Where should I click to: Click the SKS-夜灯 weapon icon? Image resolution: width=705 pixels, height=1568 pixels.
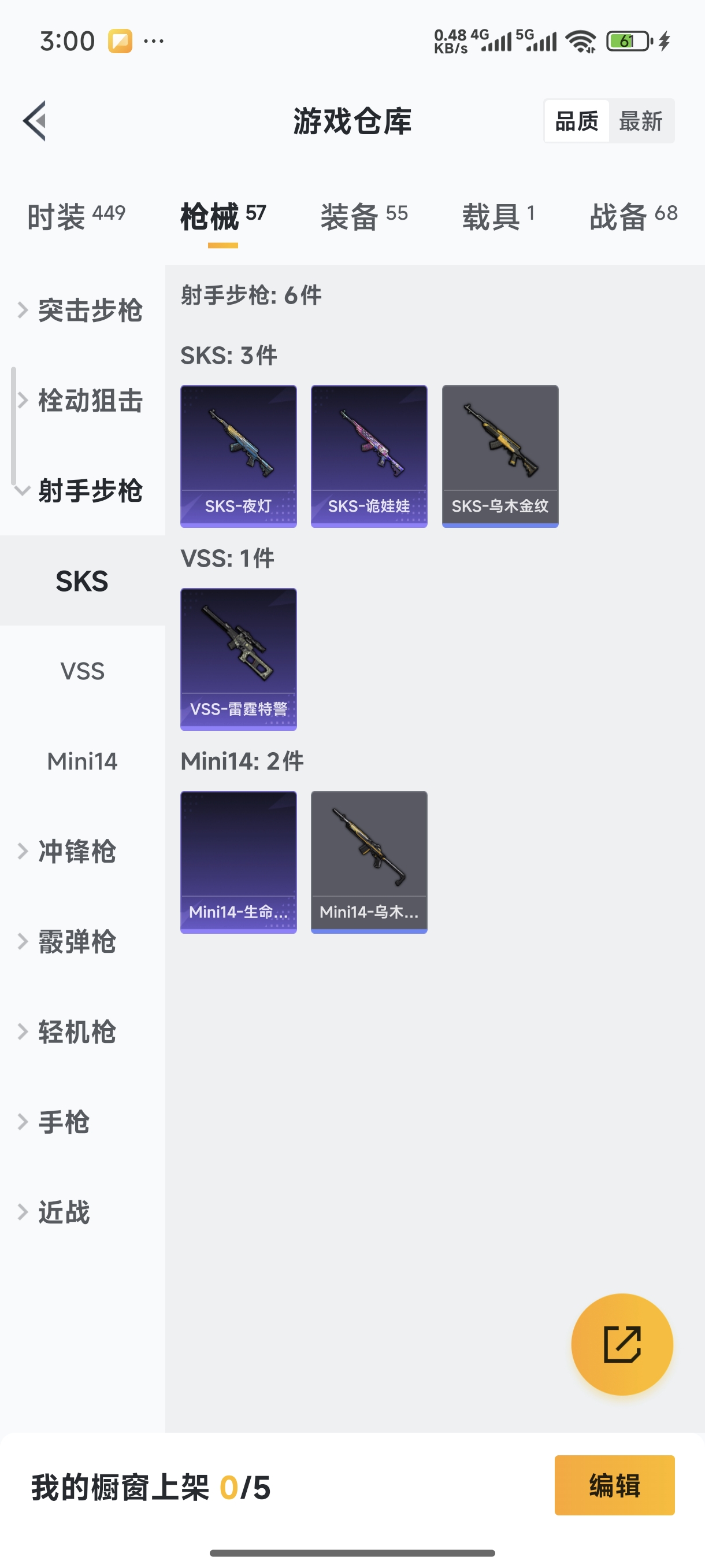coord(238,454)
